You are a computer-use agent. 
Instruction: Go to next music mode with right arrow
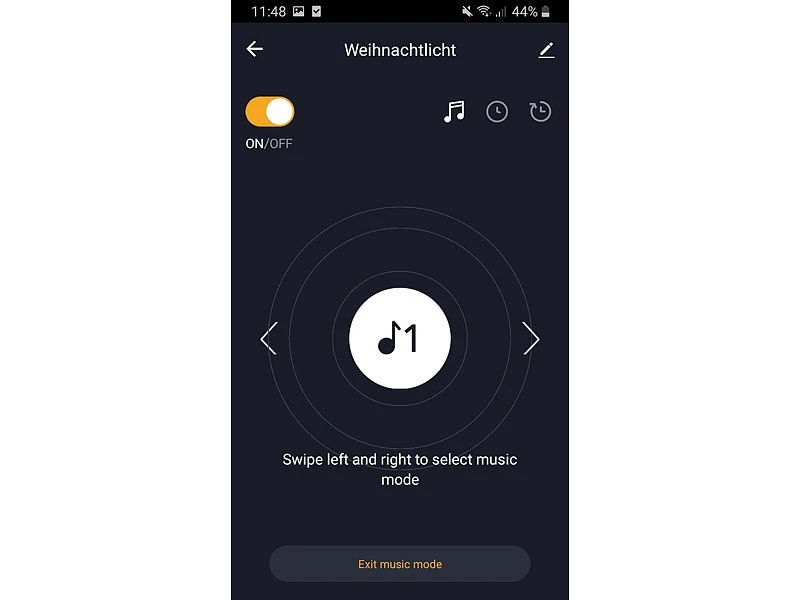point(531,339)
